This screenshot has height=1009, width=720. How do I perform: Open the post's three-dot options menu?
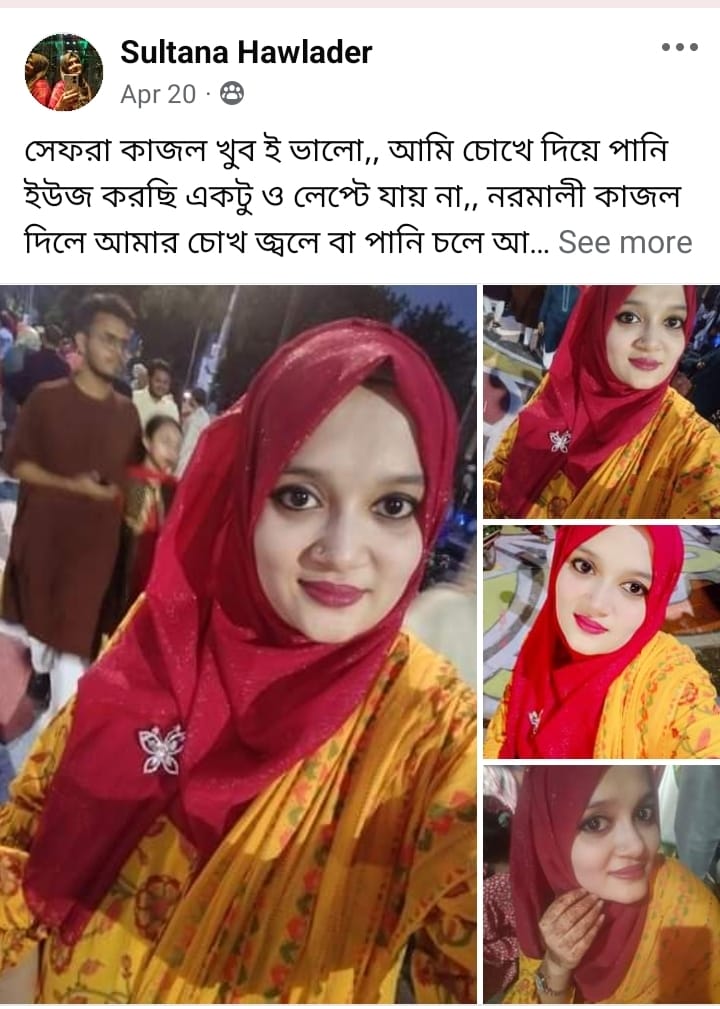679,47
